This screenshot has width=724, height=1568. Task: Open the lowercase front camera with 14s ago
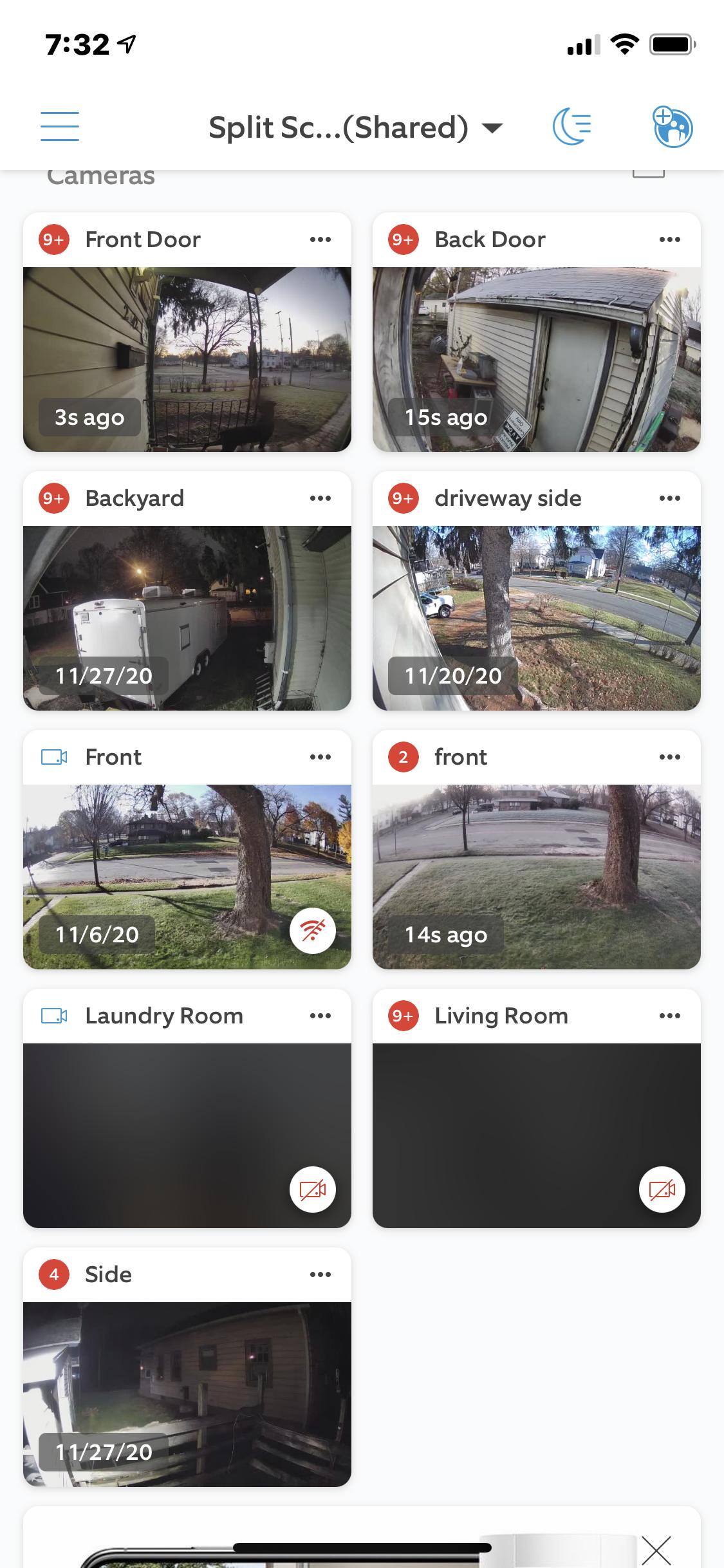click(x=536, y=877)
